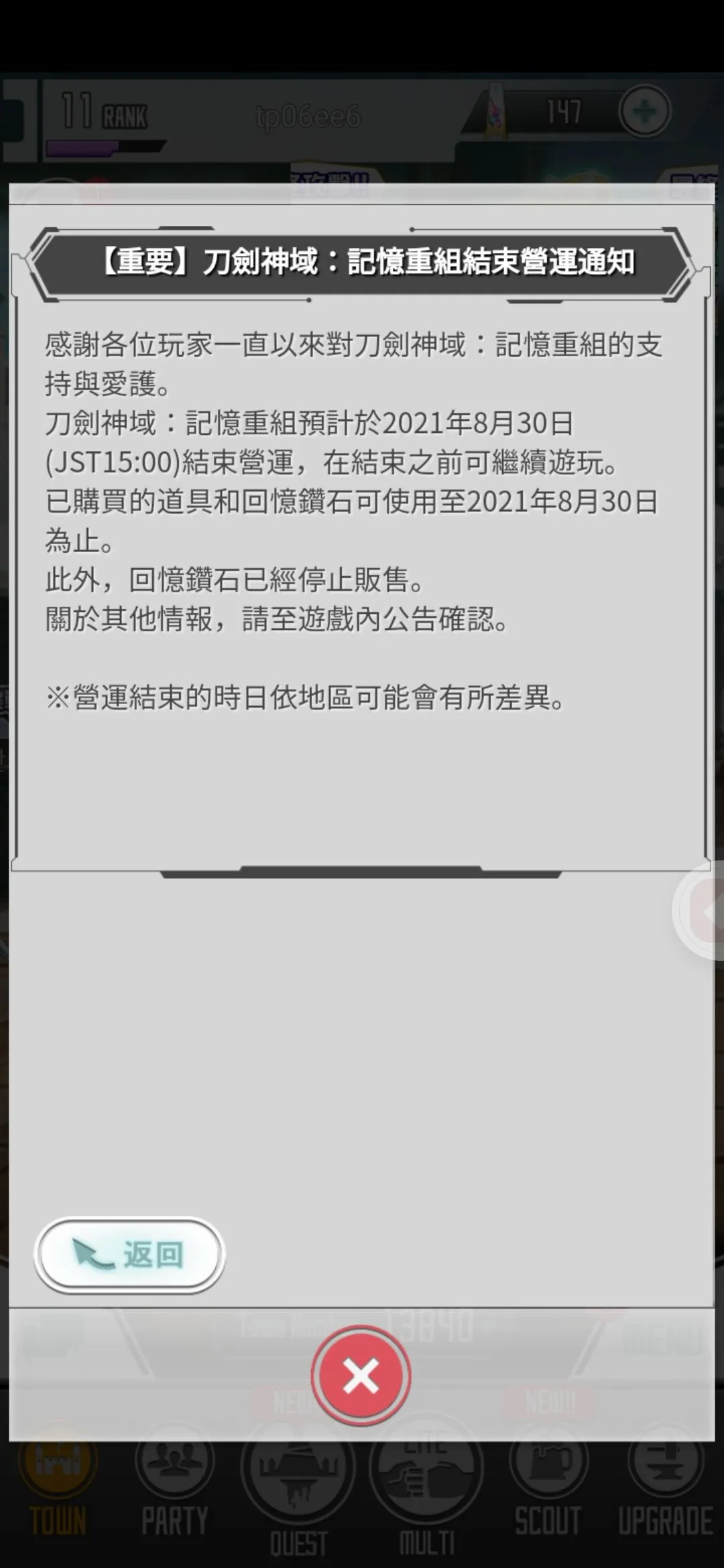Close the announcement with the red X
The height and width of the screenshot is (1568, 724).
[x=361, y=1376]
